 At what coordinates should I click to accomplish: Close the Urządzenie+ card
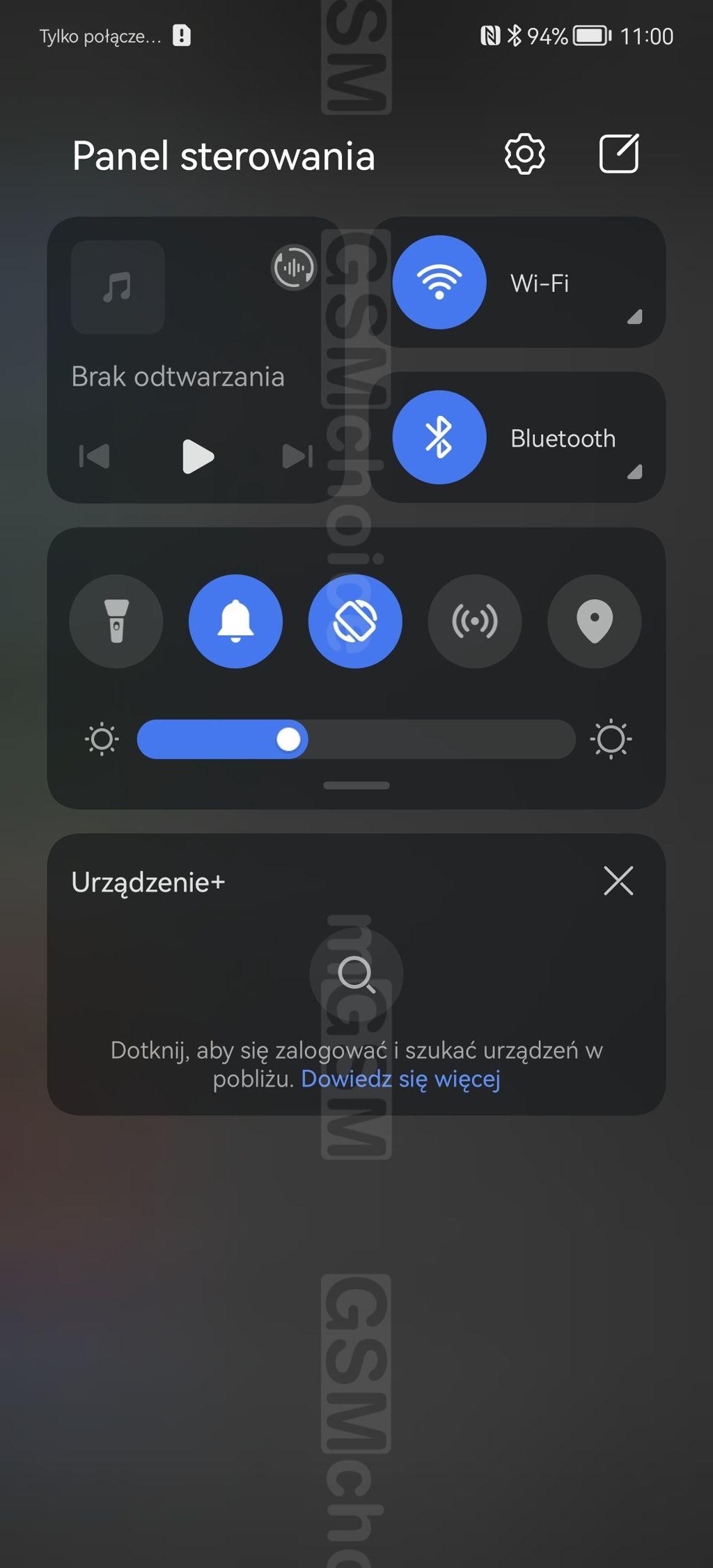618,881
